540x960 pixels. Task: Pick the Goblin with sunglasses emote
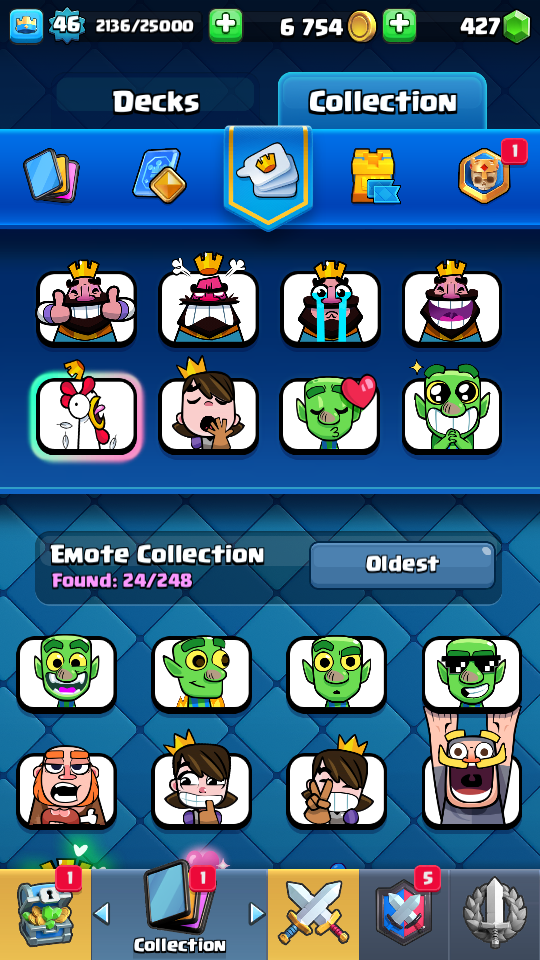point(472,674)
